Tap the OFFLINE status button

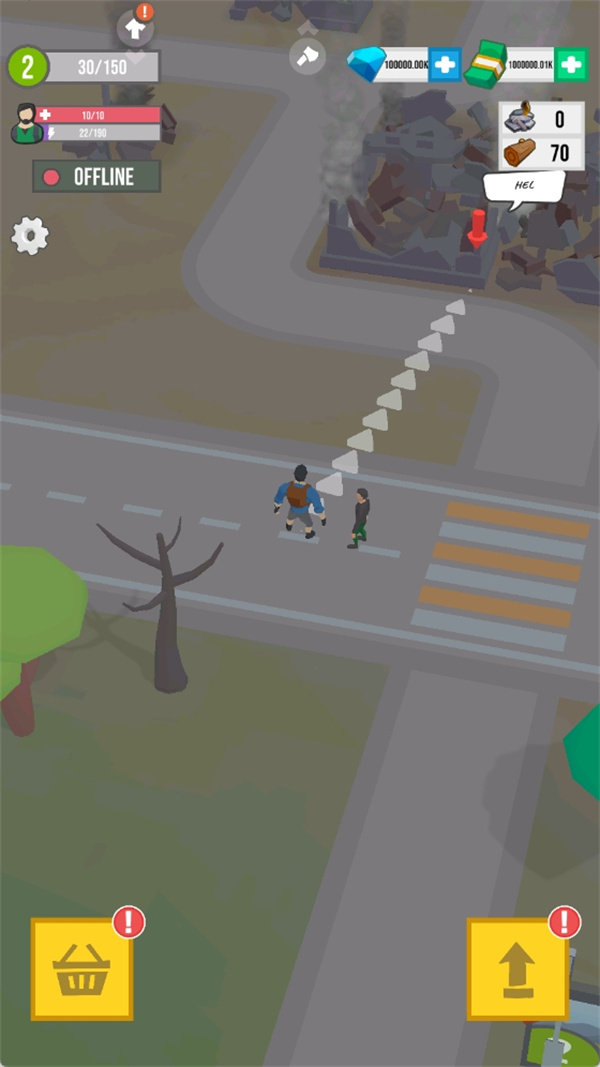[x=96, y=177]
